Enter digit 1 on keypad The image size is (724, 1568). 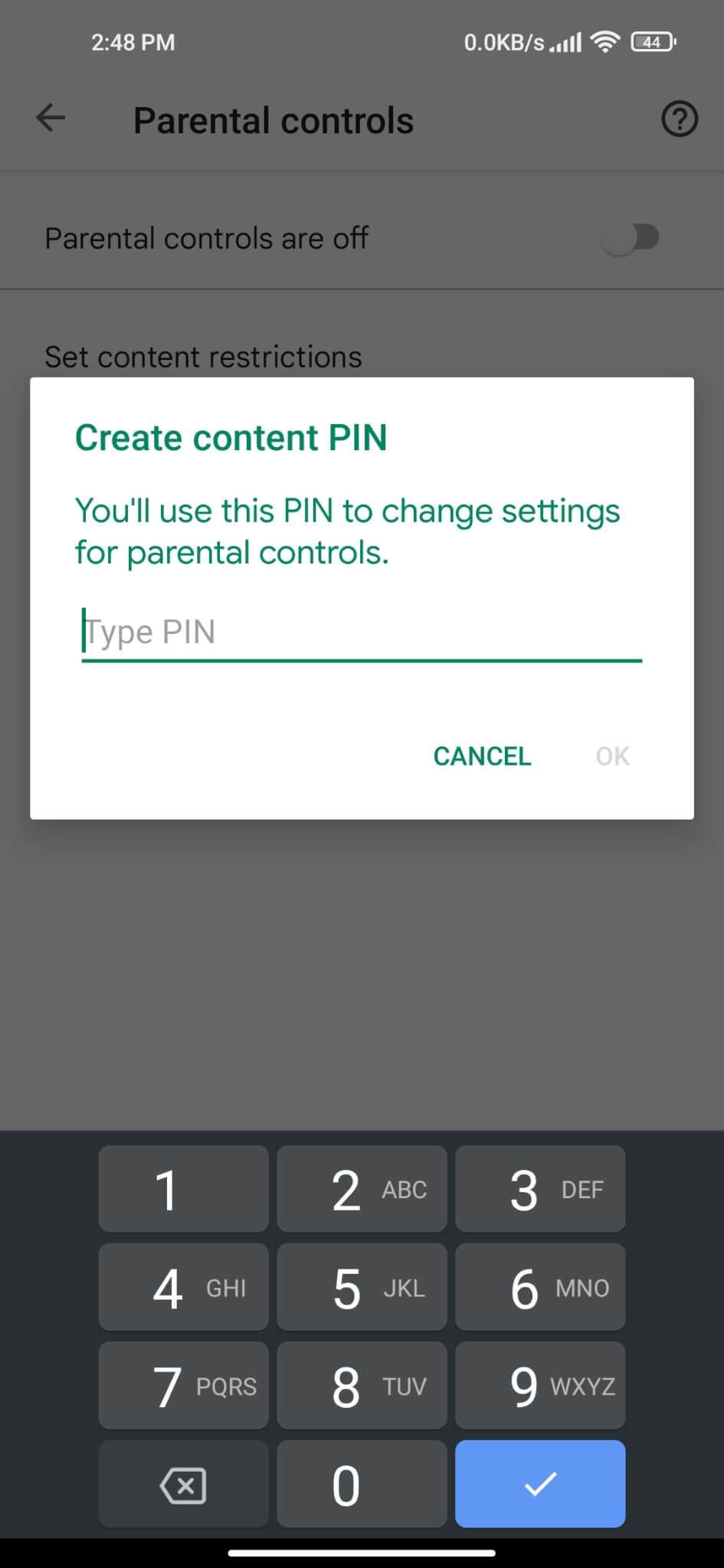[x=184, y=1188]
